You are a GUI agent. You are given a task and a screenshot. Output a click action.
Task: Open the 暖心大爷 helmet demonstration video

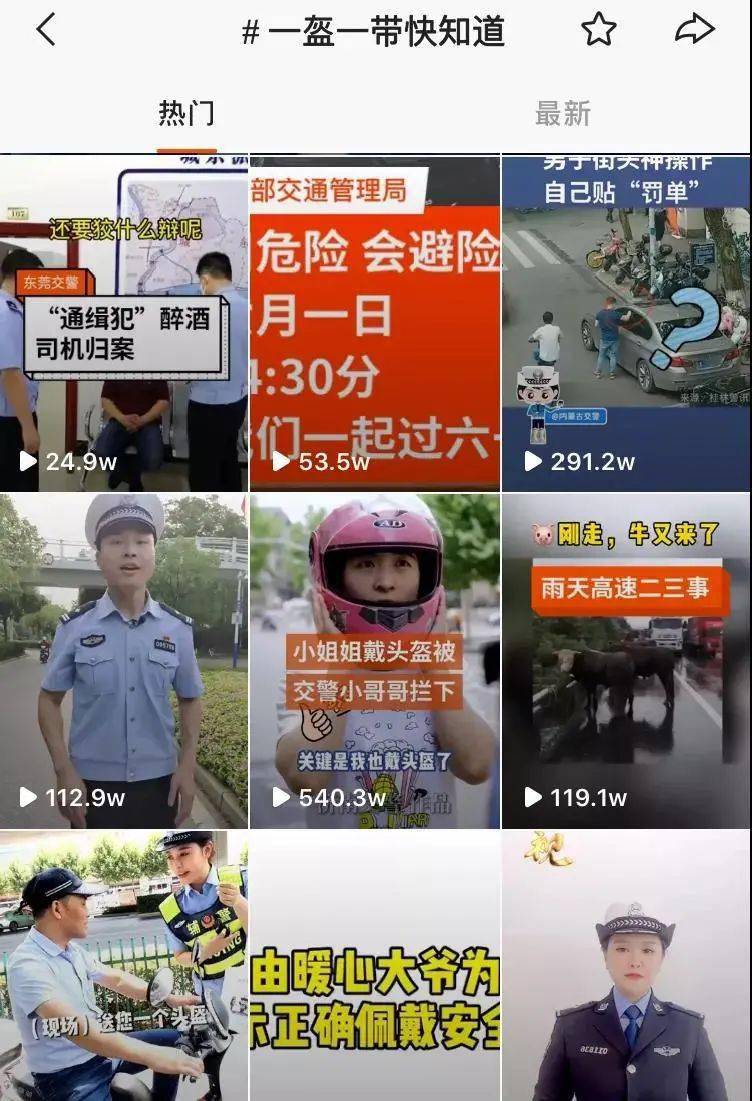coord(375,965)
